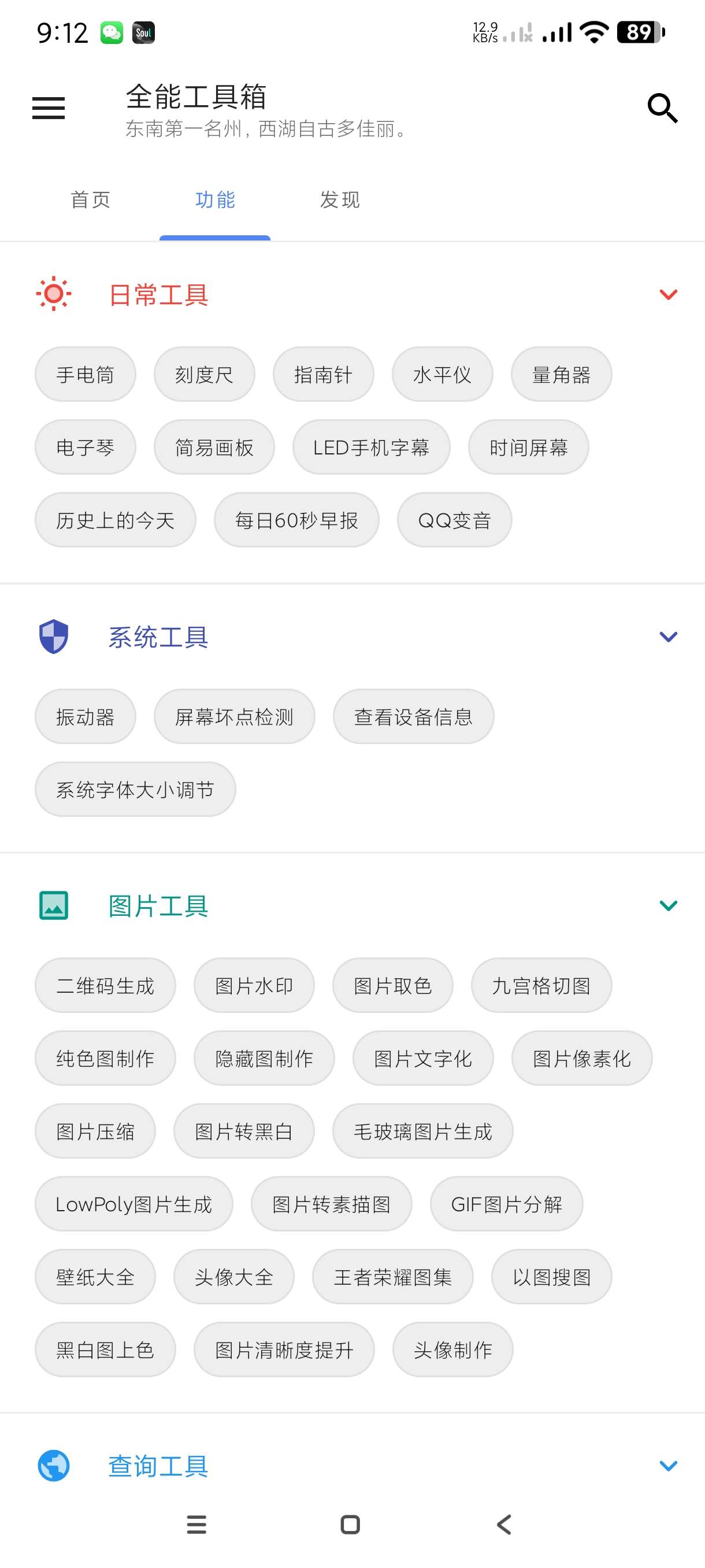Open the 屏幕坏点检测 tool

click(234, 717)
